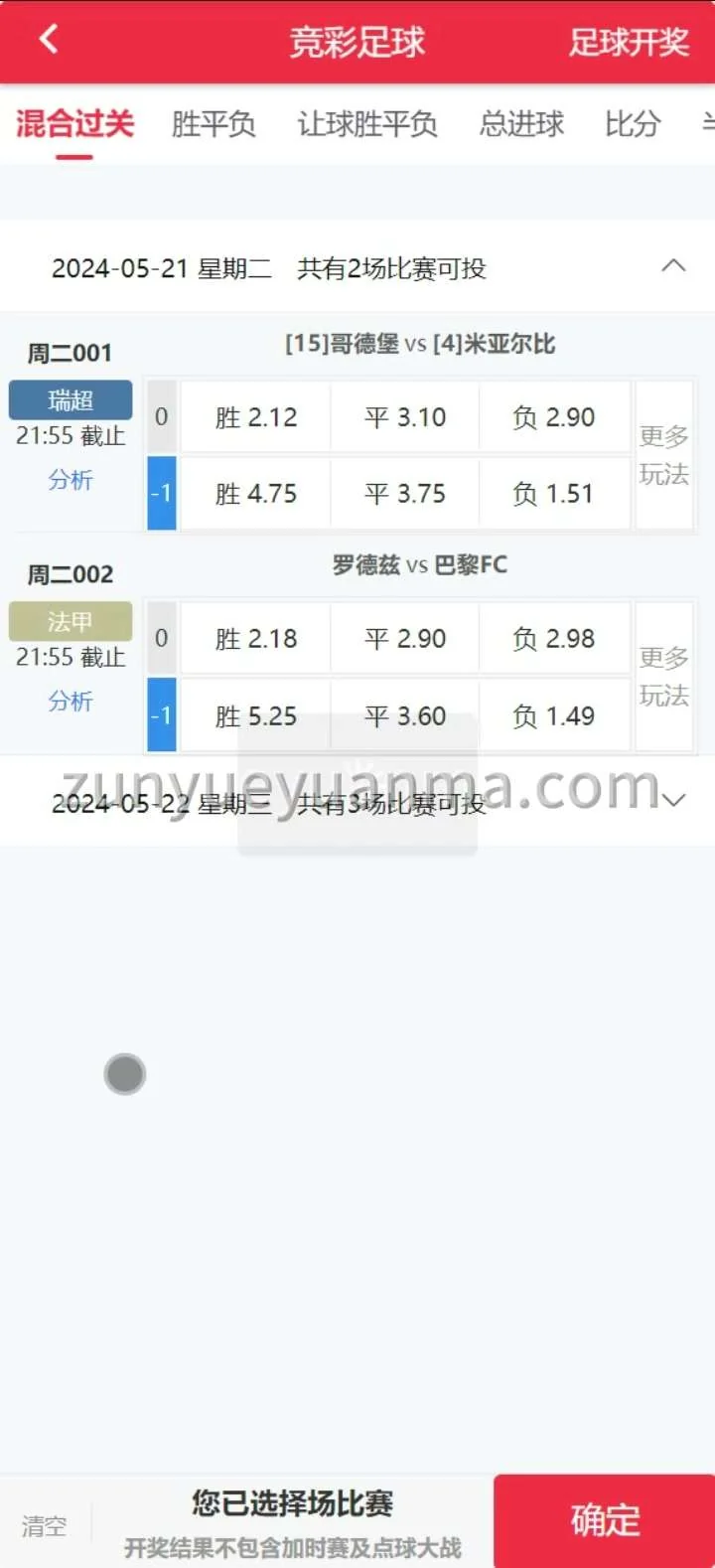Switch to the 让球胜平负 tab
The height and width of the screenshot is (1568, 715).
pyautogui.click(x=367, y=124)
